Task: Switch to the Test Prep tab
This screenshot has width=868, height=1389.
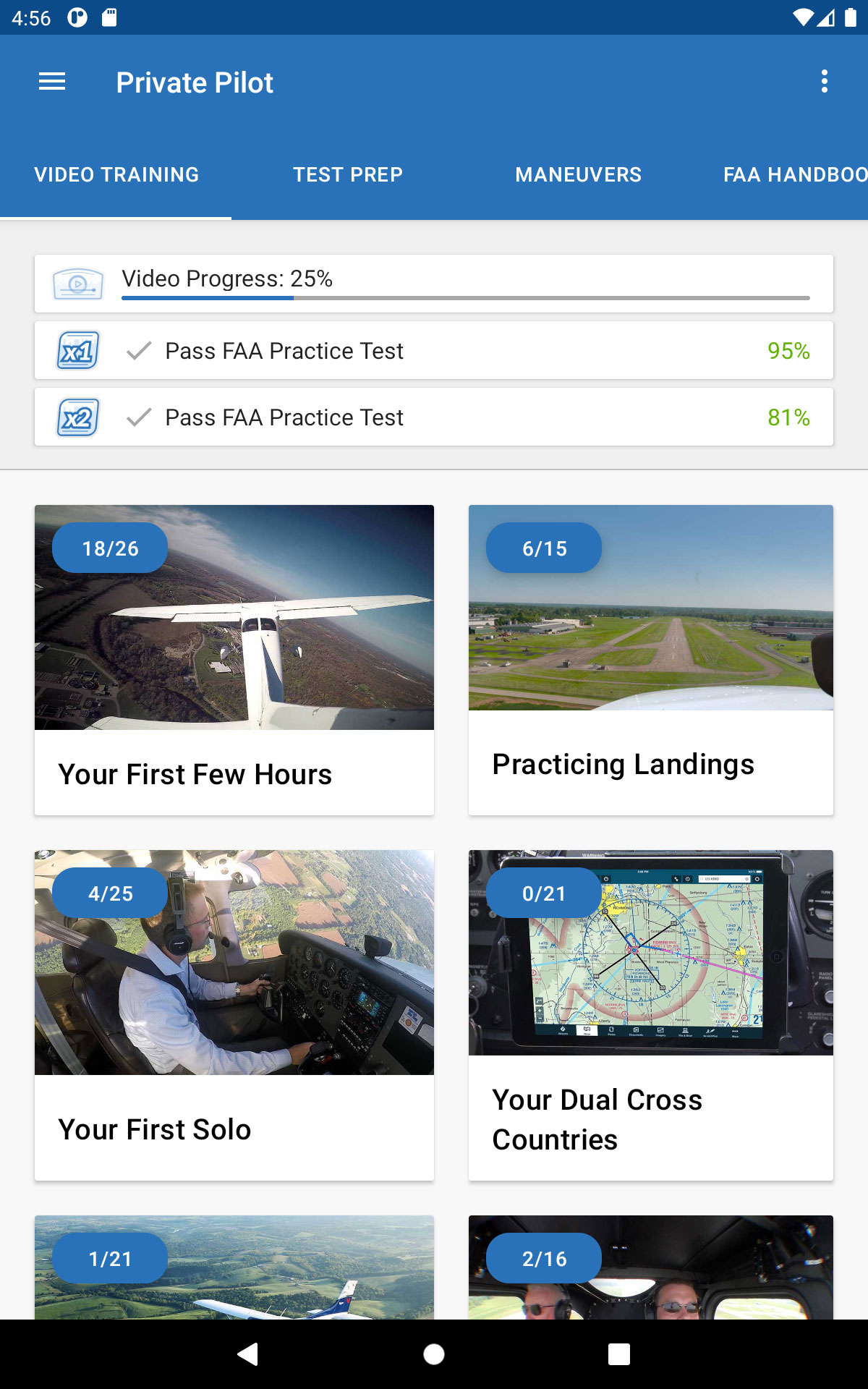Action: 348,174
